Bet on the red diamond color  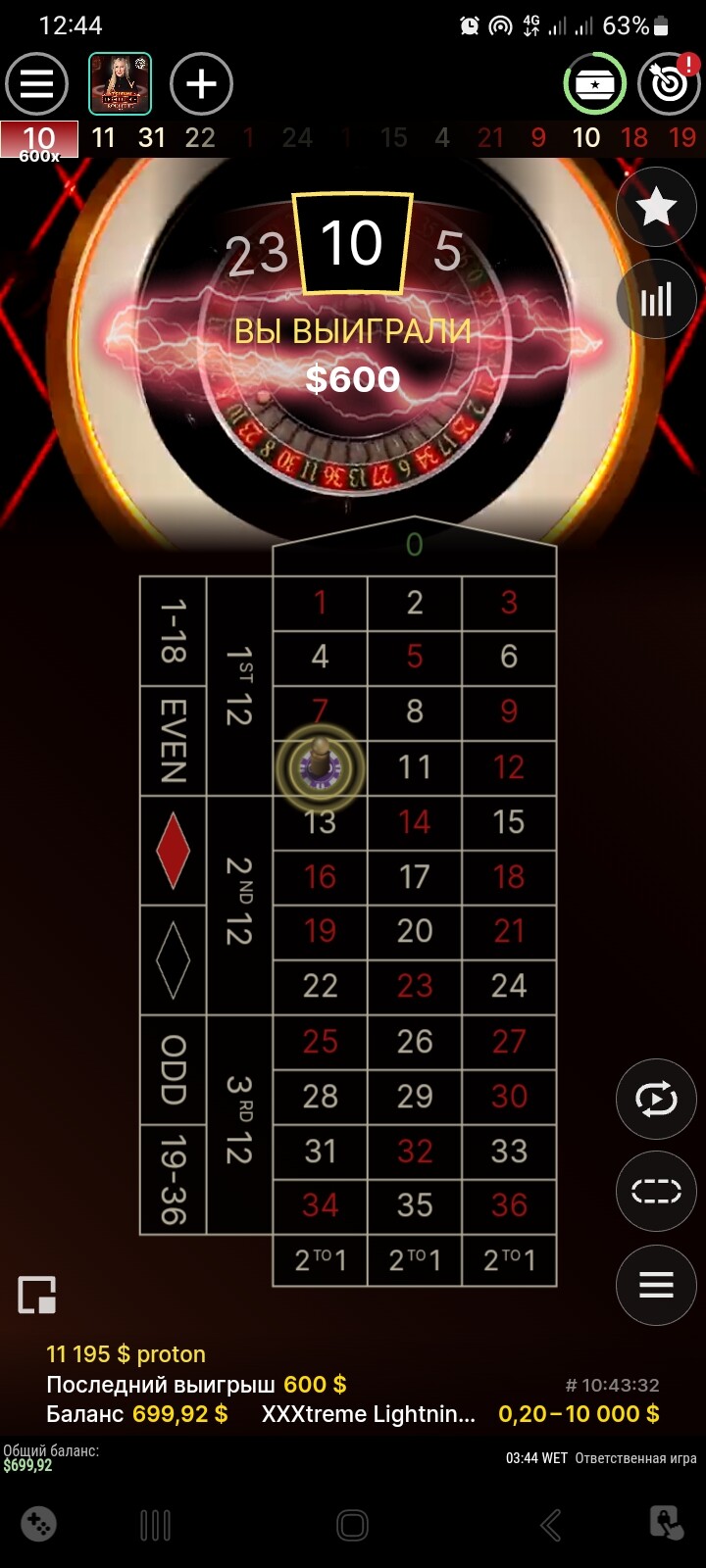click(x=174, y=850)
